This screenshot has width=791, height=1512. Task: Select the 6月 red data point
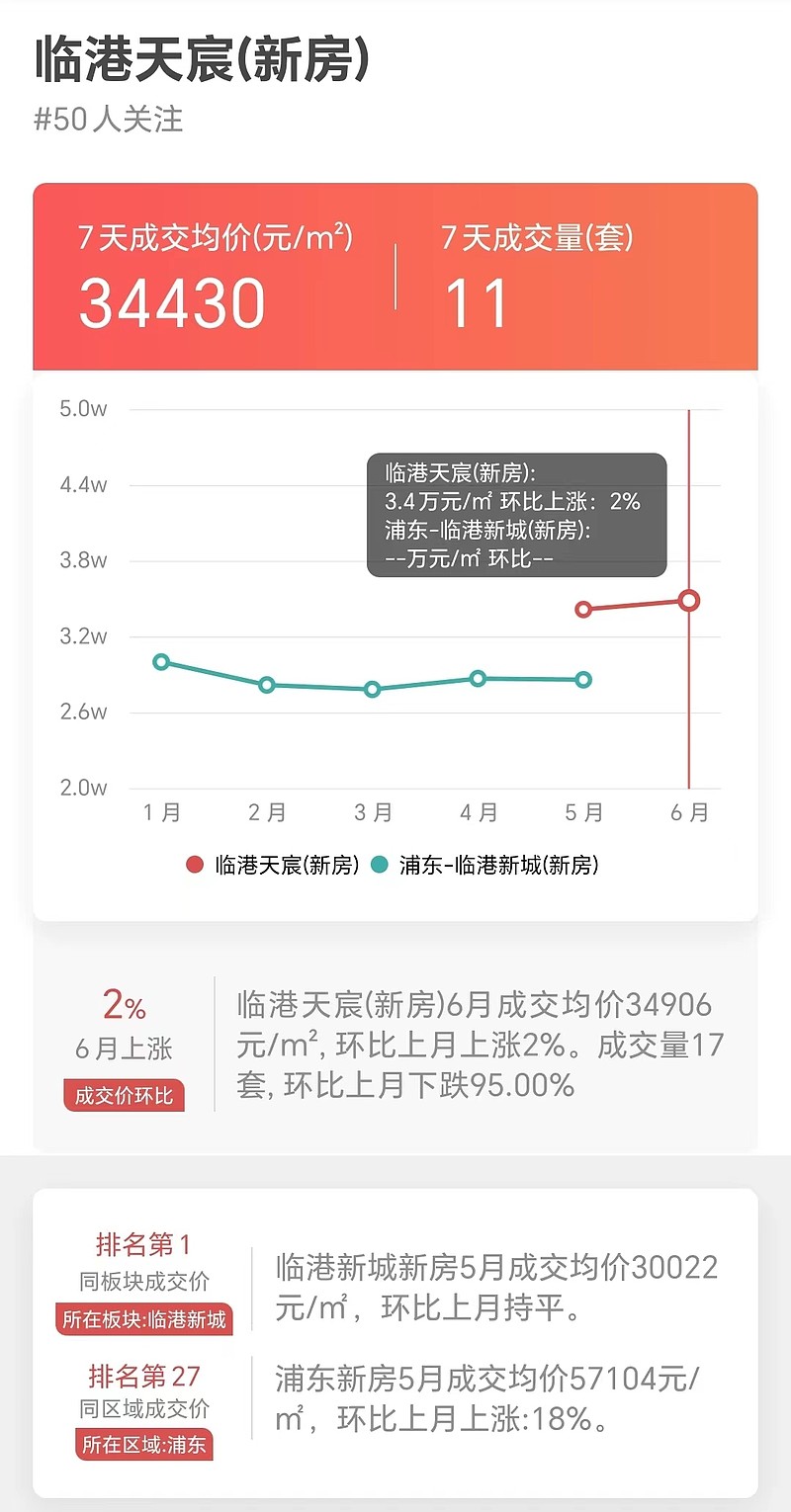[x=689, y=600]
